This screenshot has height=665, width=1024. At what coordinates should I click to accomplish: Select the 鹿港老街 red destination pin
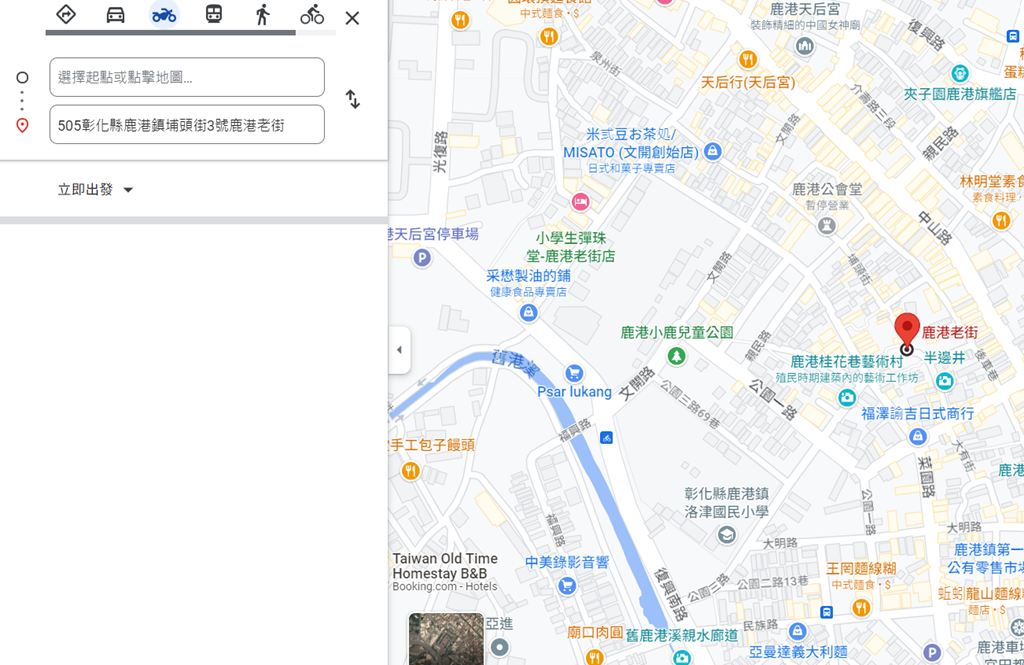click(907, 331)
